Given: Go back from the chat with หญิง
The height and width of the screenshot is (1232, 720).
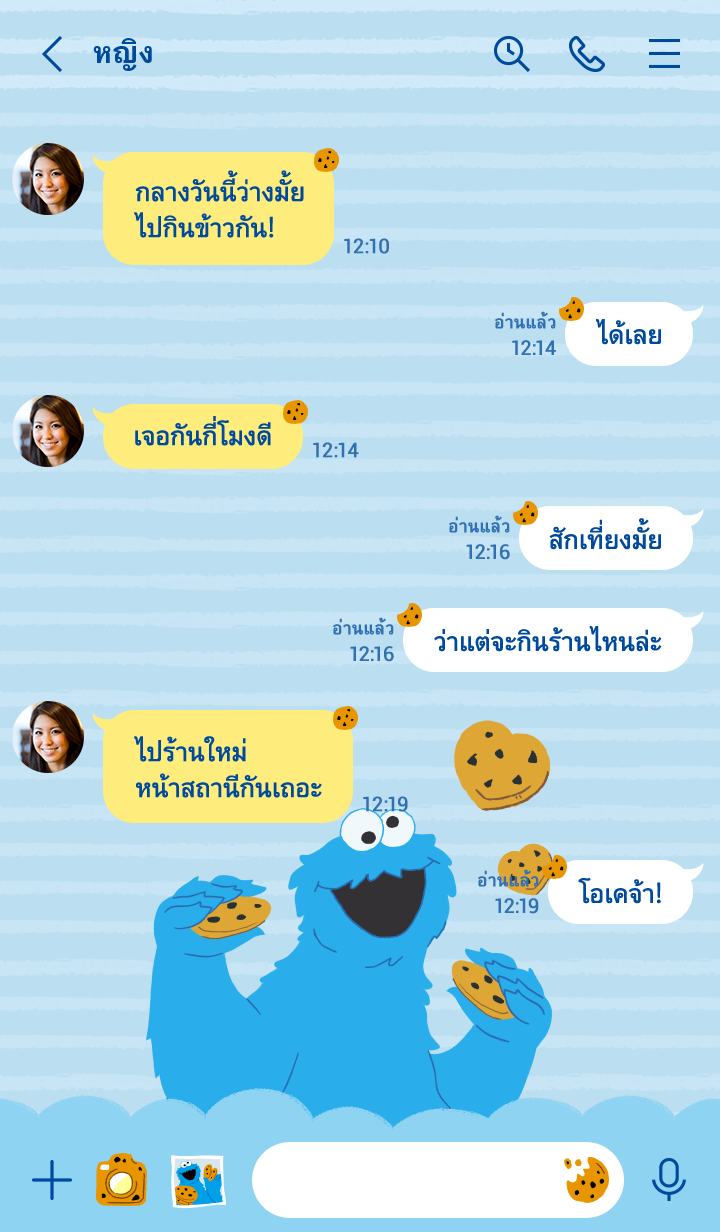Looking at the screenshot, I should (x=52, y=54).
